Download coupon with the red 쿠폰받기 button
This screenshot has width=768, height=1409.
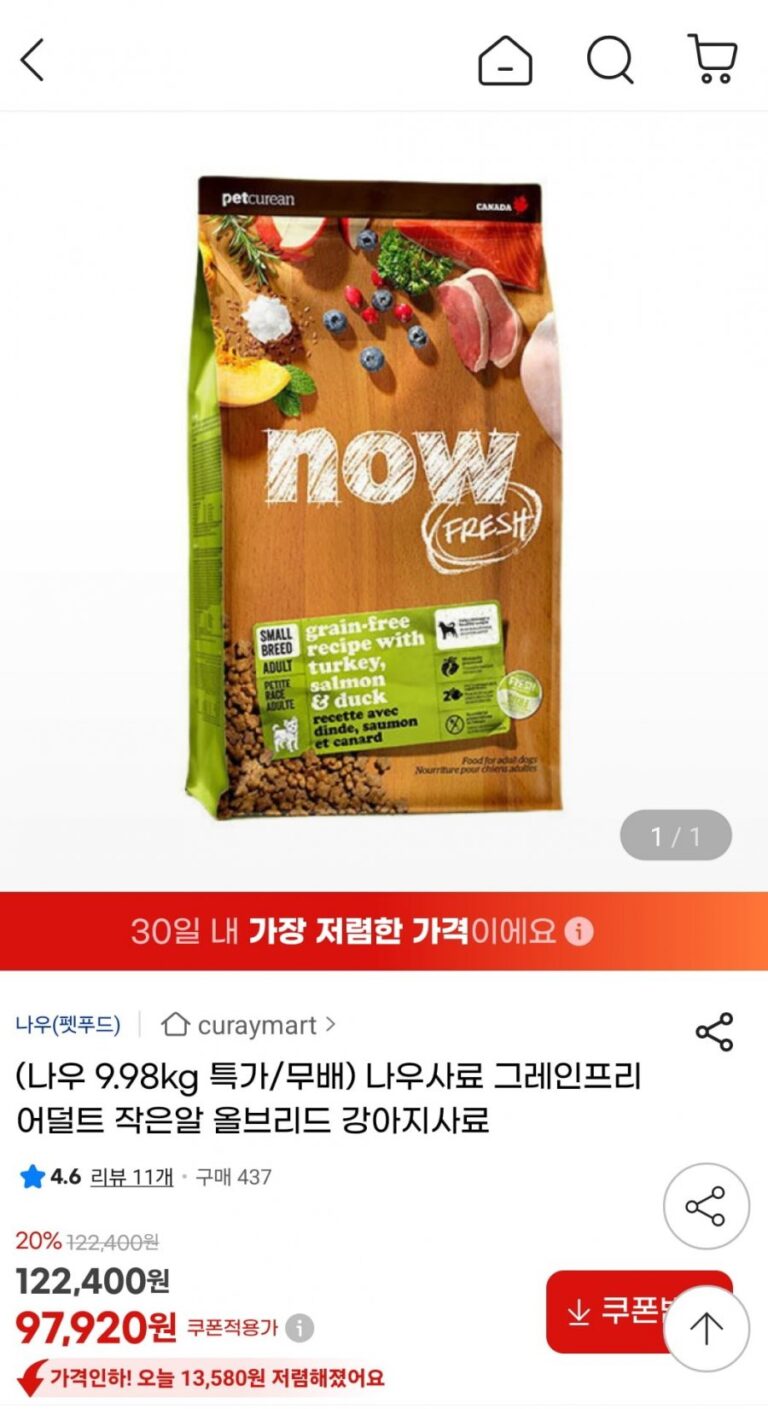tap(610, 1312)
